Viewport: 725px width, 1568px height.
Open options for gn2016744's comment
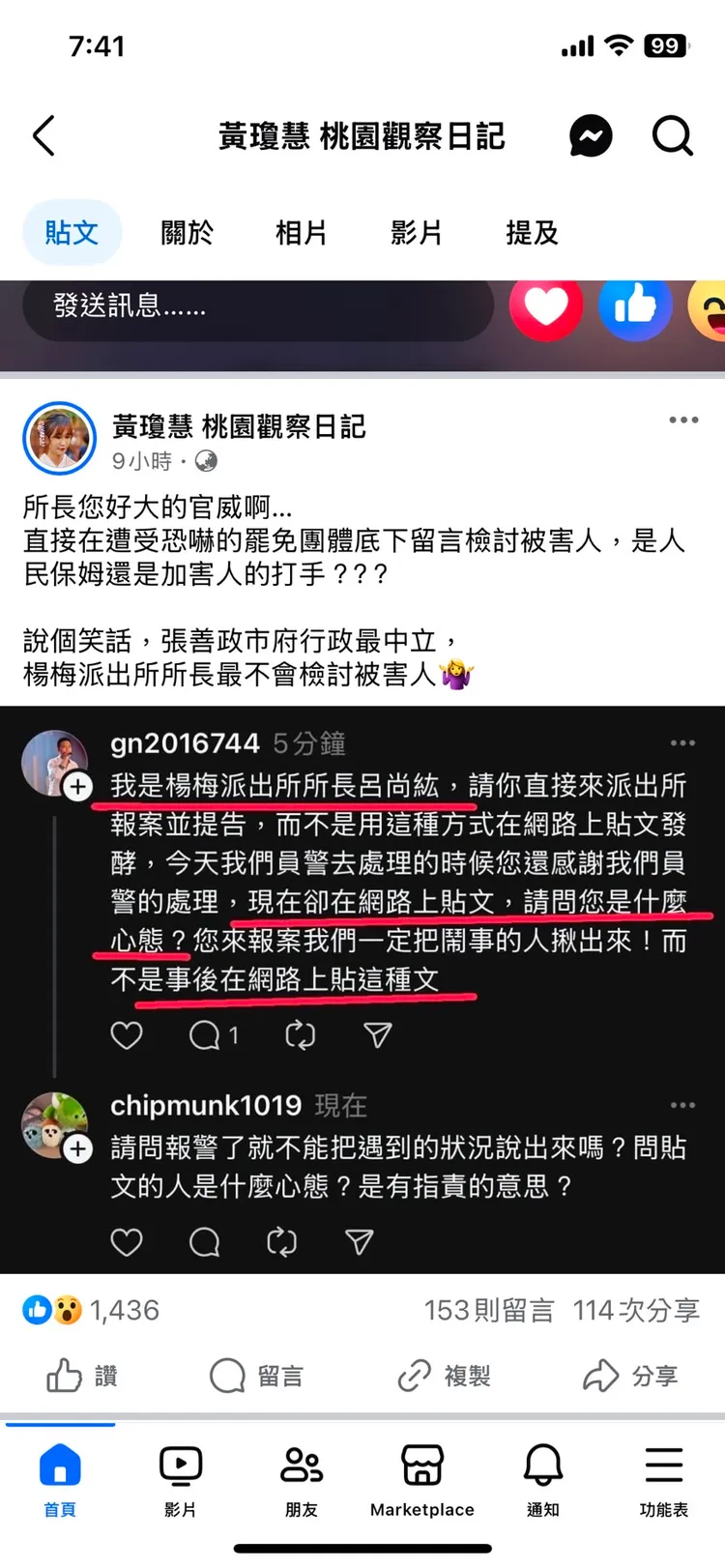coord(683,742)
